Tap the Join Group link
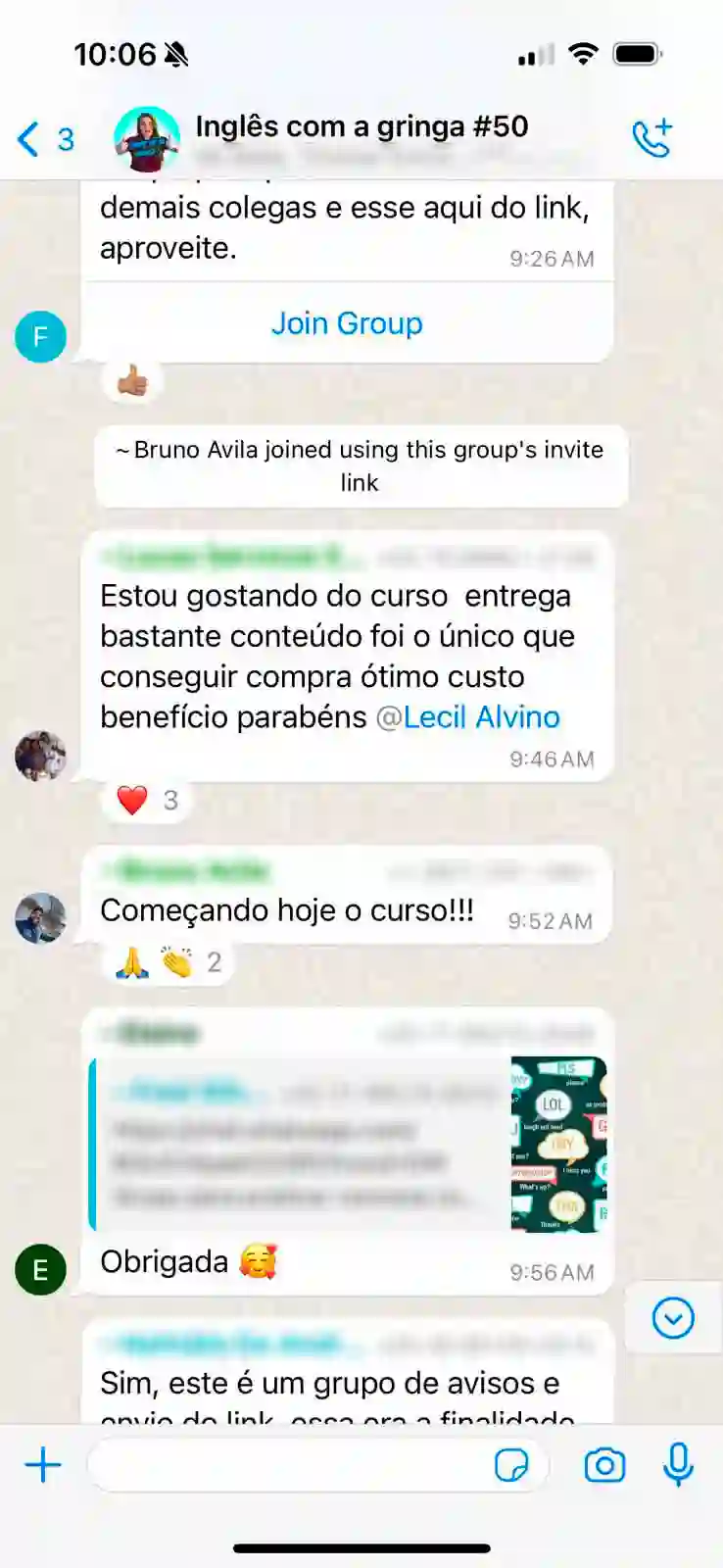Screen dimensions: 723x1568 pyautogui.click(x=347, y=323)
